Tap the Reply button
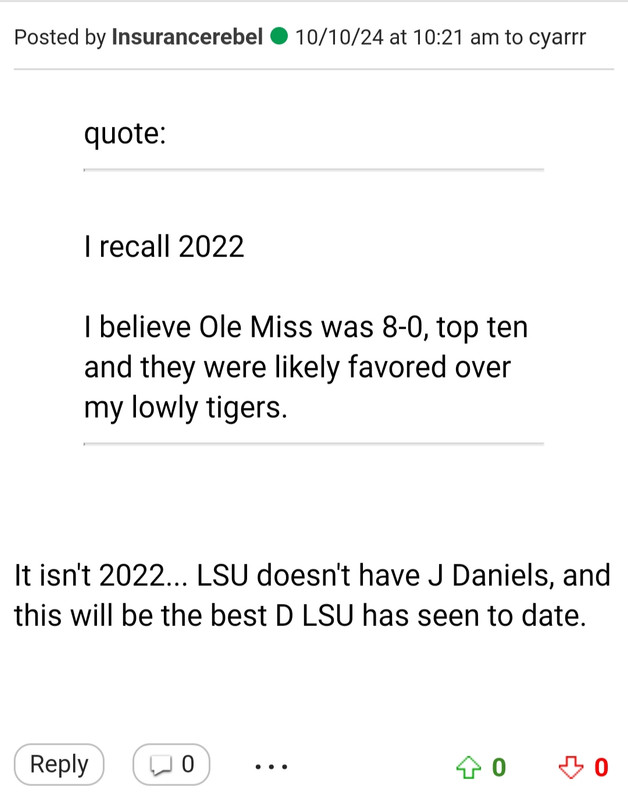Viewport: 628px width, 800px height. [x=59, y=764]
